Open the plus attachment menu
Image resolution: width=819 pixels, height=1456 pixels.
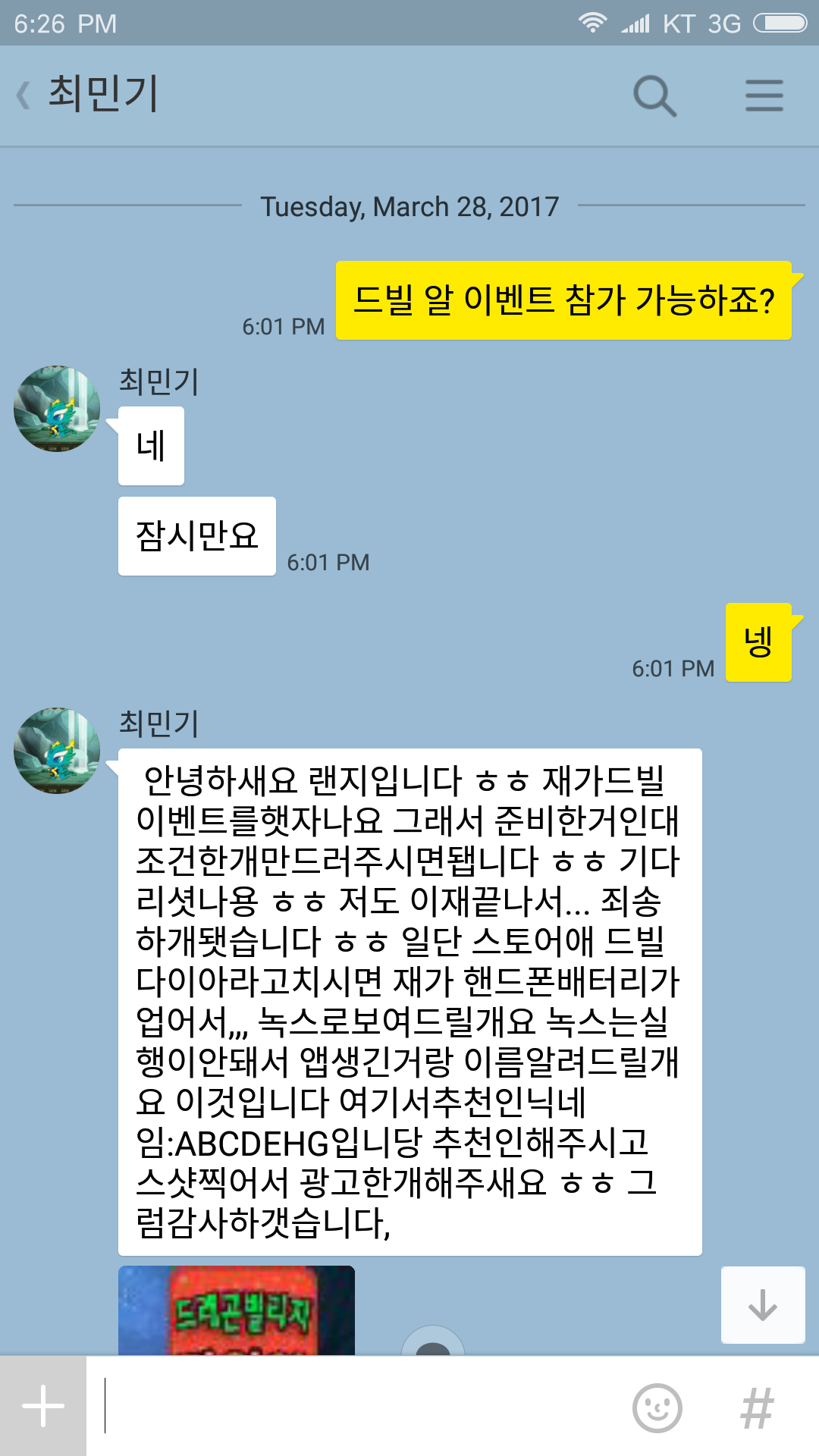point(43,1406)
